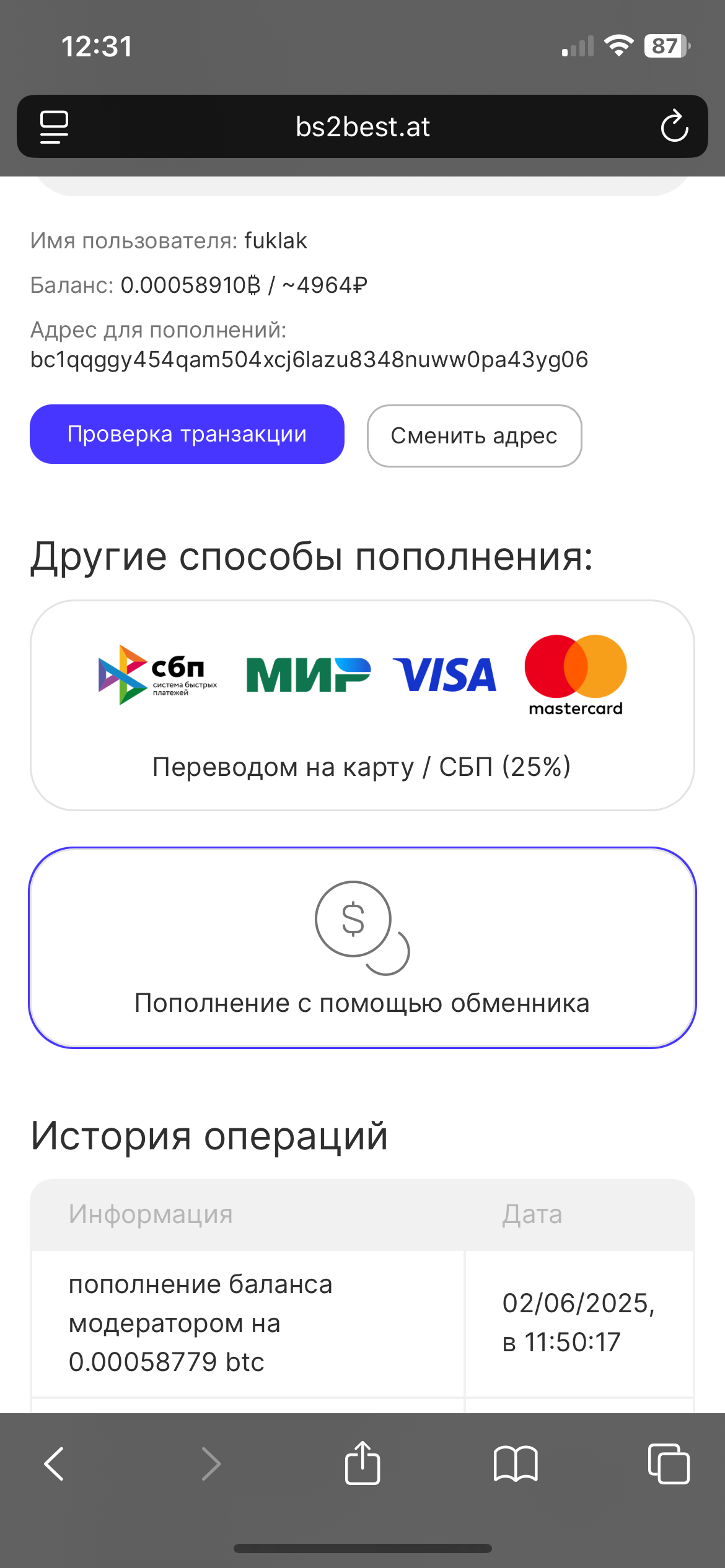Tap Сменить адрес to change the address
This screenshot has width=725, height=1568.
click(x=474, y=436)
